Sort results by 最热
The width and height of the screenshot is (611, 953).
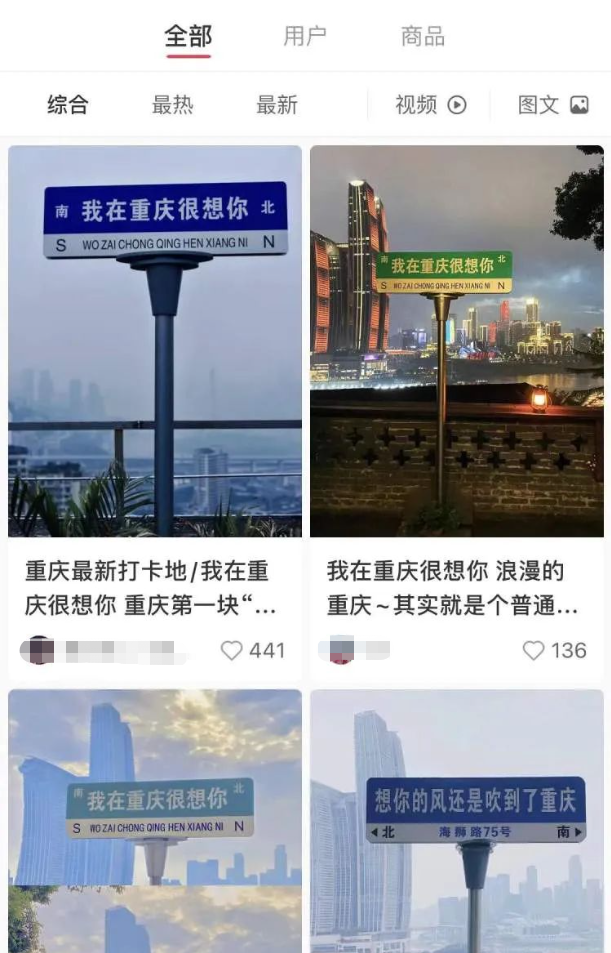click(172, 105)
